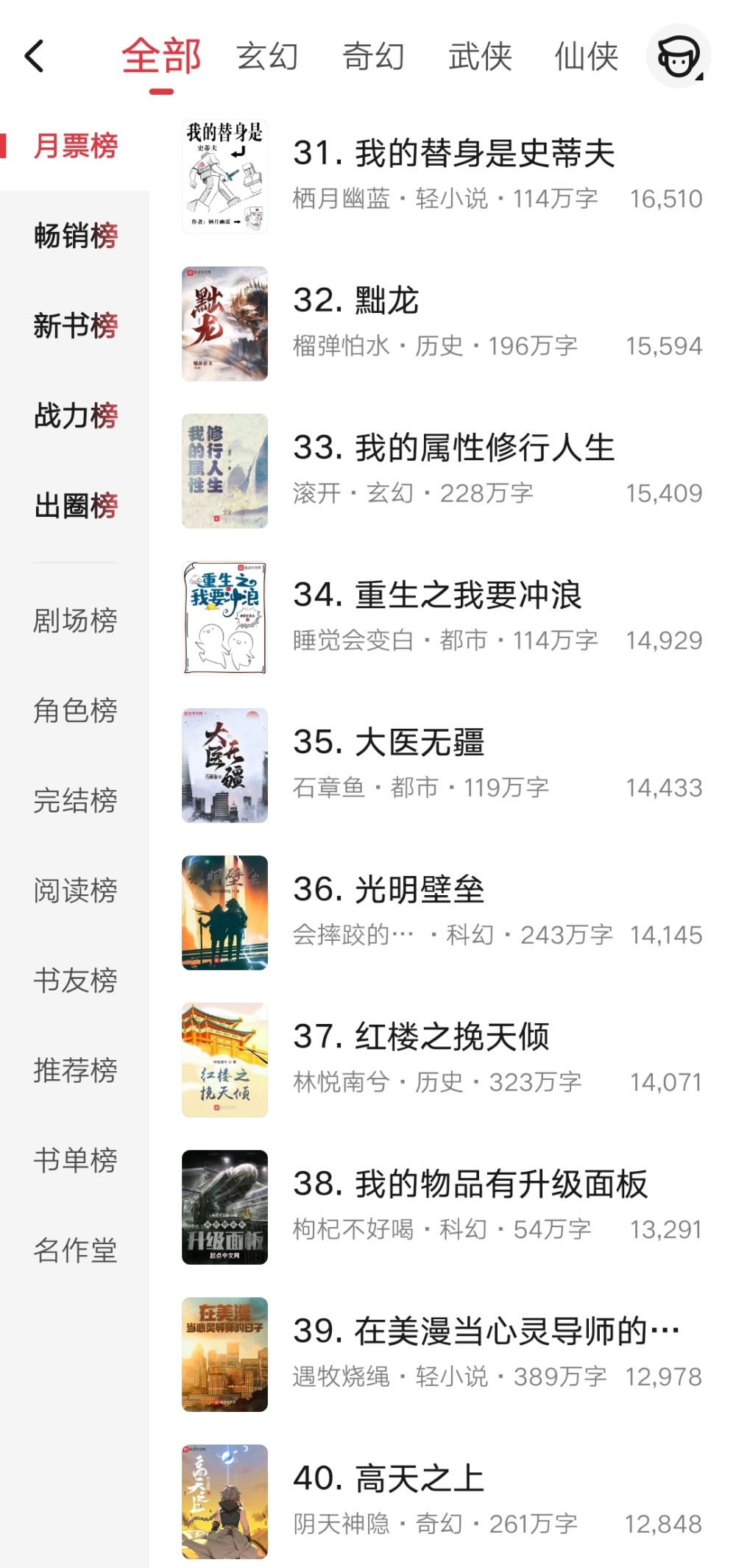Image resolution: width=736 pixels, height=1568 pixels.
Task: View the 战力榜 ranking
Action: coord(75,415)
